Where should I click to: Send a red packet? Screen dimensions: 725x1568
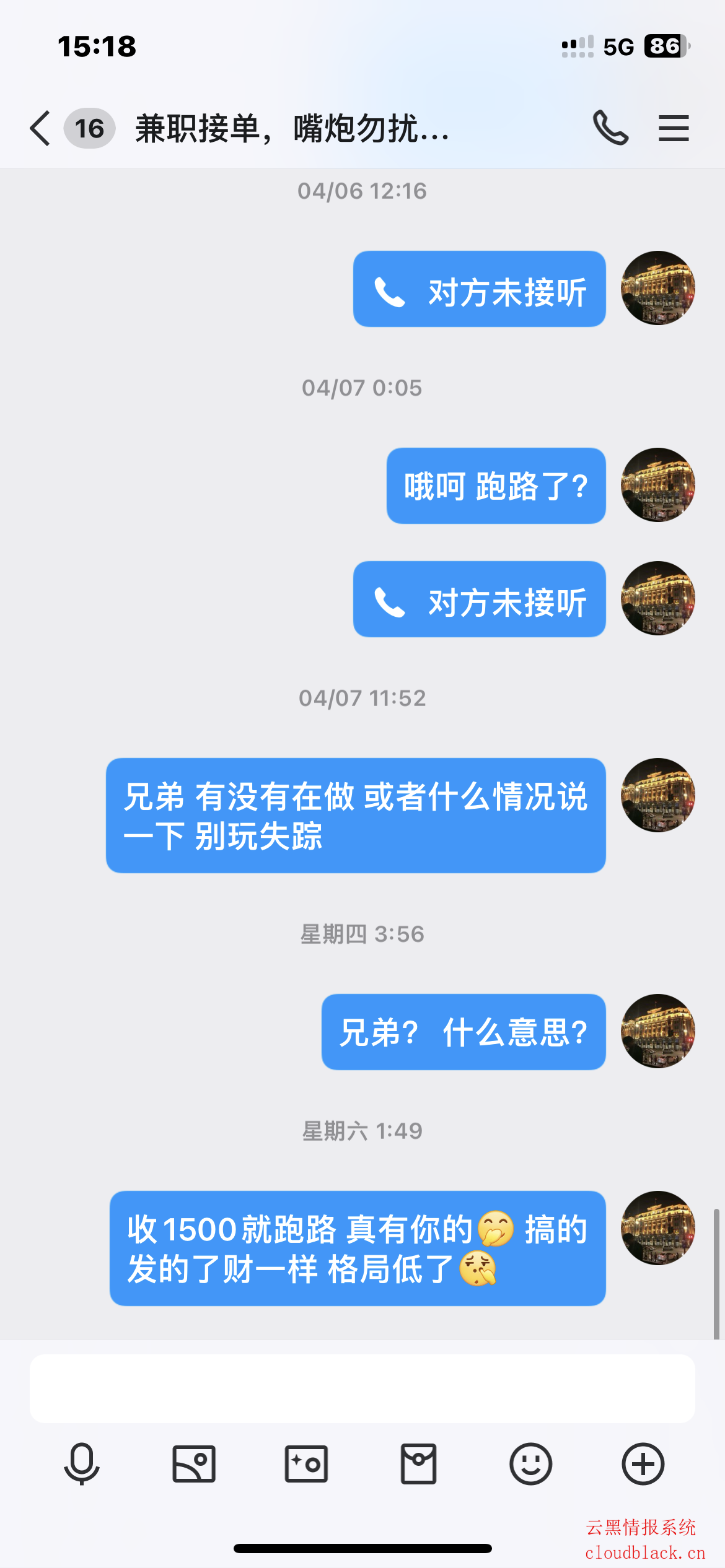pyautogui.click(x=418, y=1464)
